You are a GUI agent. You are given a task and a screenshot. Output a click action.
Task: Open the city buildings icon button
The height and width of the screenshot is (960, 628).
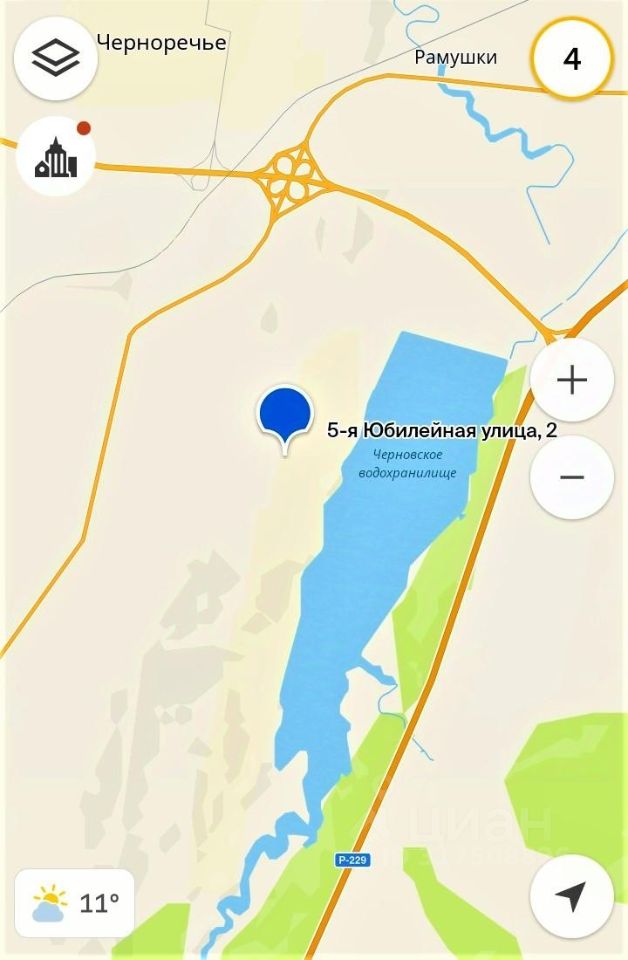(x=56, y=157)
